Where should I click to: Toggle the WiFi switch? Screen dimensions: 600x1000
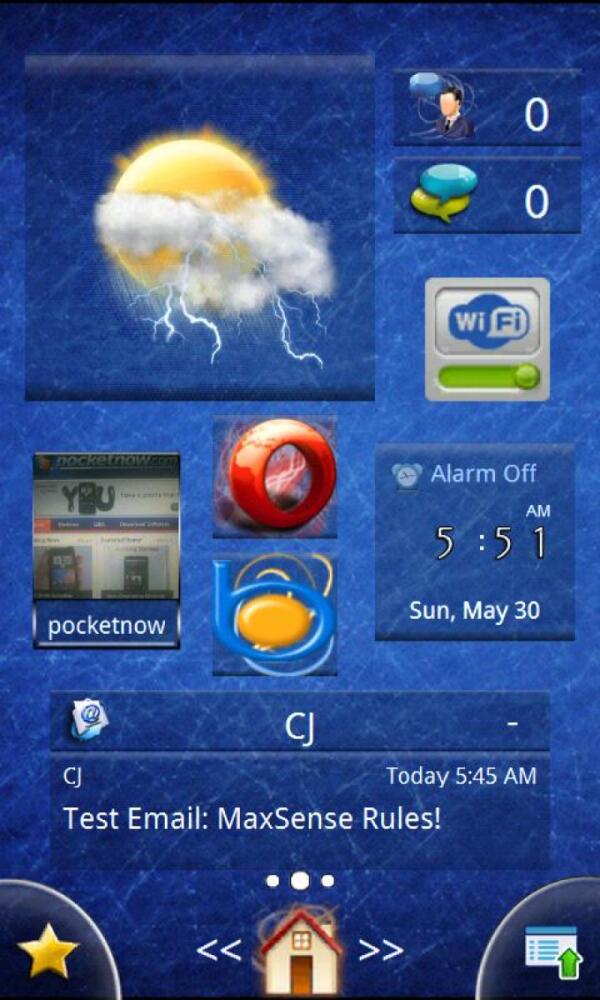487,340
